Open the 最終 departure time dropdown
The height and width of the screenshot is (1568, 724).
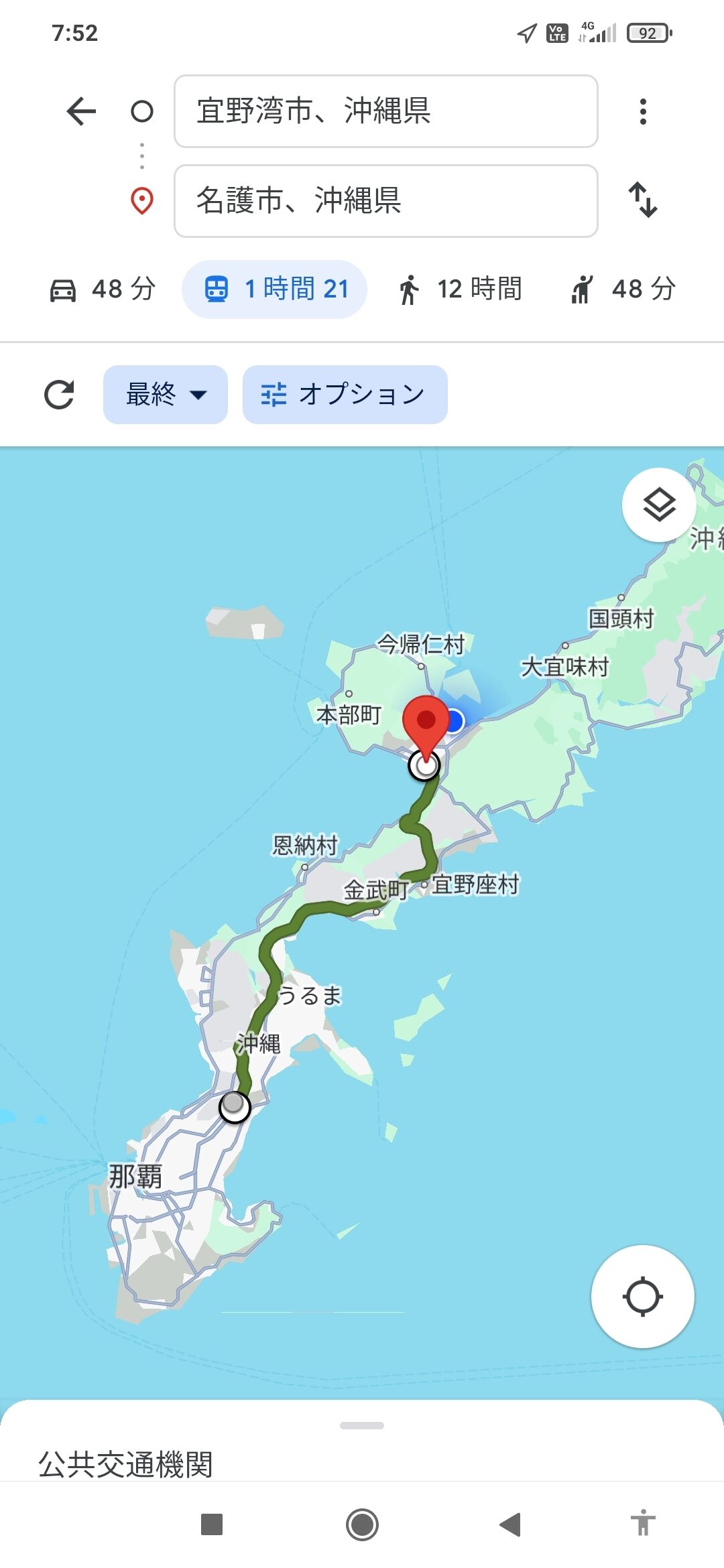click(x=166, y=395)
